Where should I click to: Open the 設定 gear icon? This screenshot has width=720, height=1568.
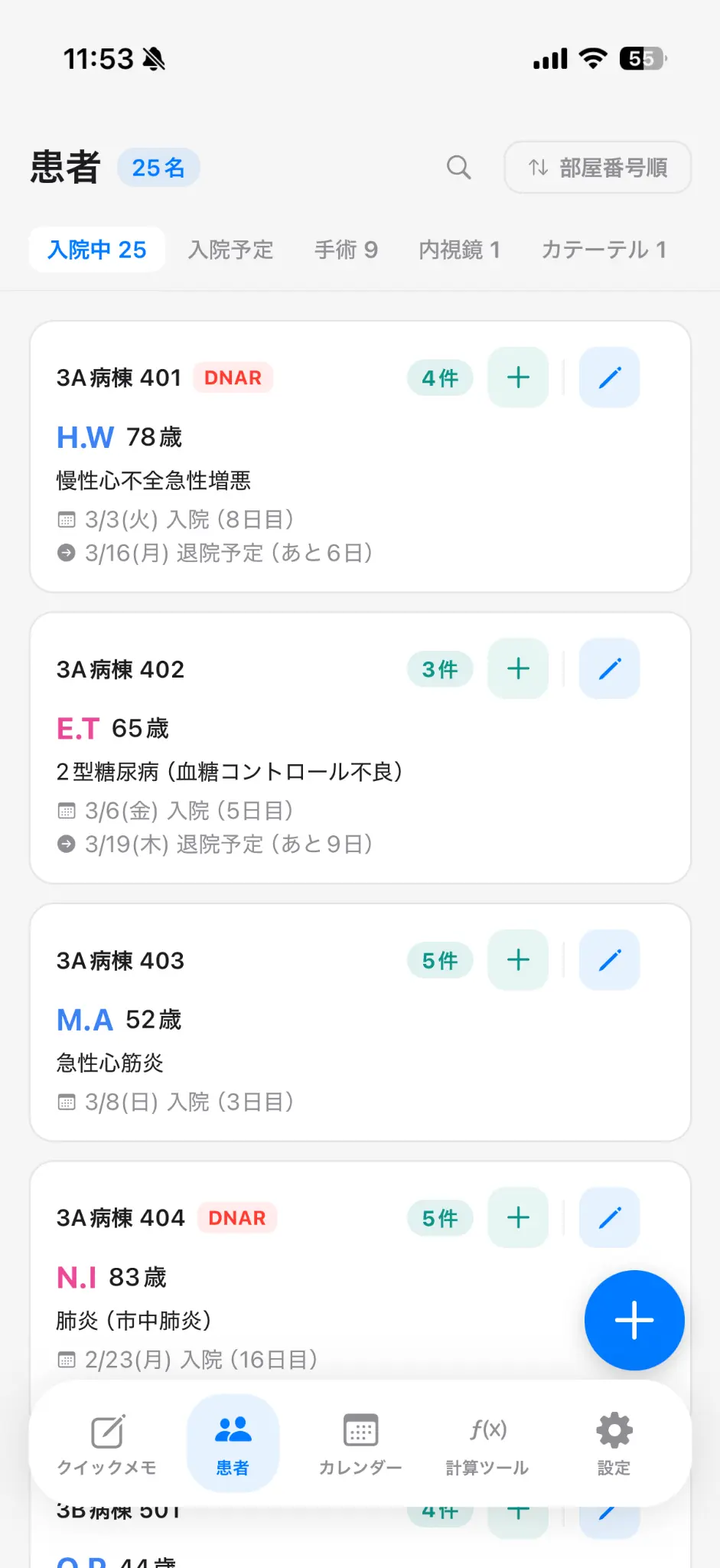612,1442
